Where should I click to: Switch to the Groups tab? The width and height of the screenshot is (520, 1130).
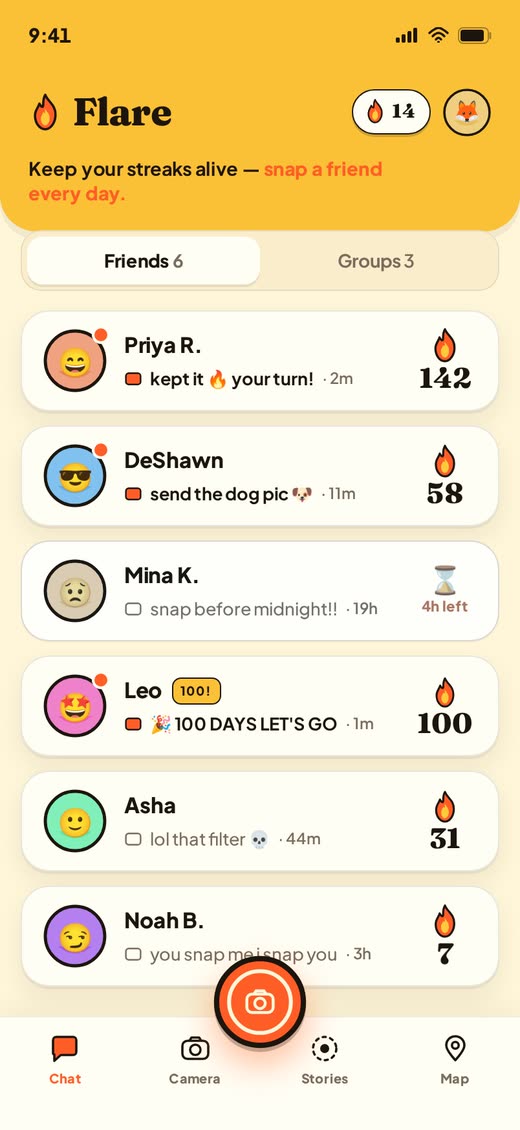point(376,261)
